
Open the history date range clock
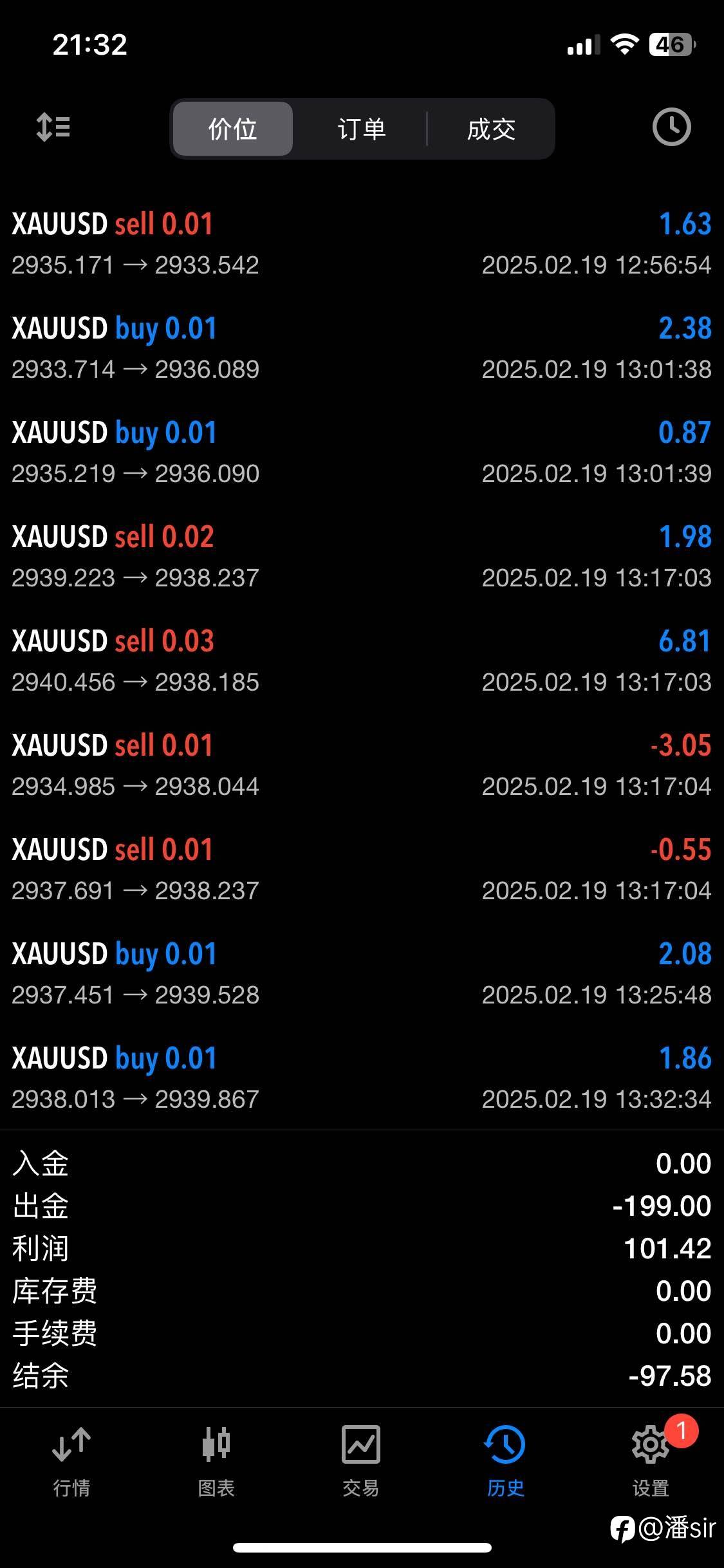(x=671, y=127)
